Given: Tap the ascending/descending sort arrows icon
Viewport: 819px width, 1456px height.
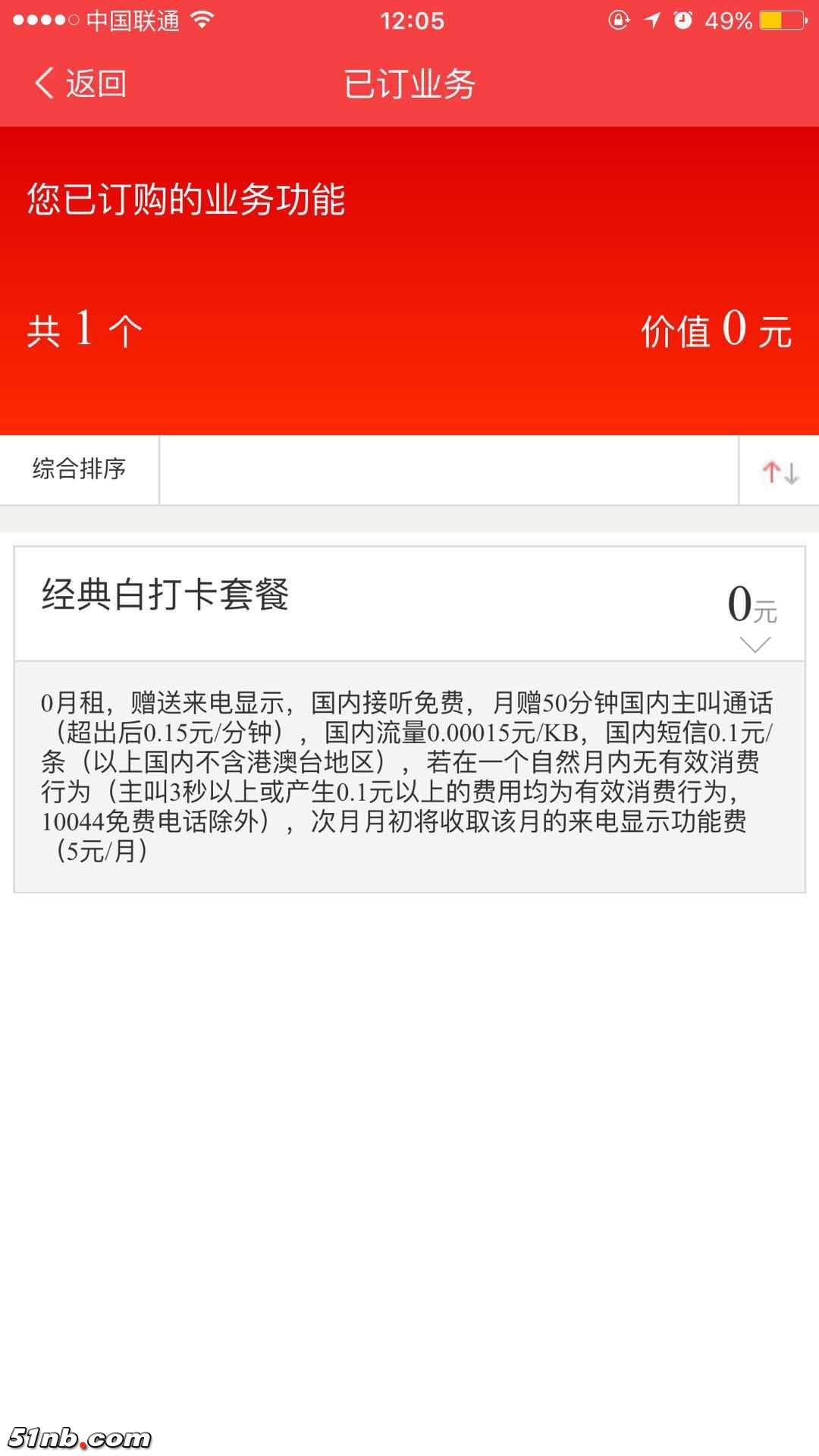Looking at the screenshot, I should click(780, 470).
